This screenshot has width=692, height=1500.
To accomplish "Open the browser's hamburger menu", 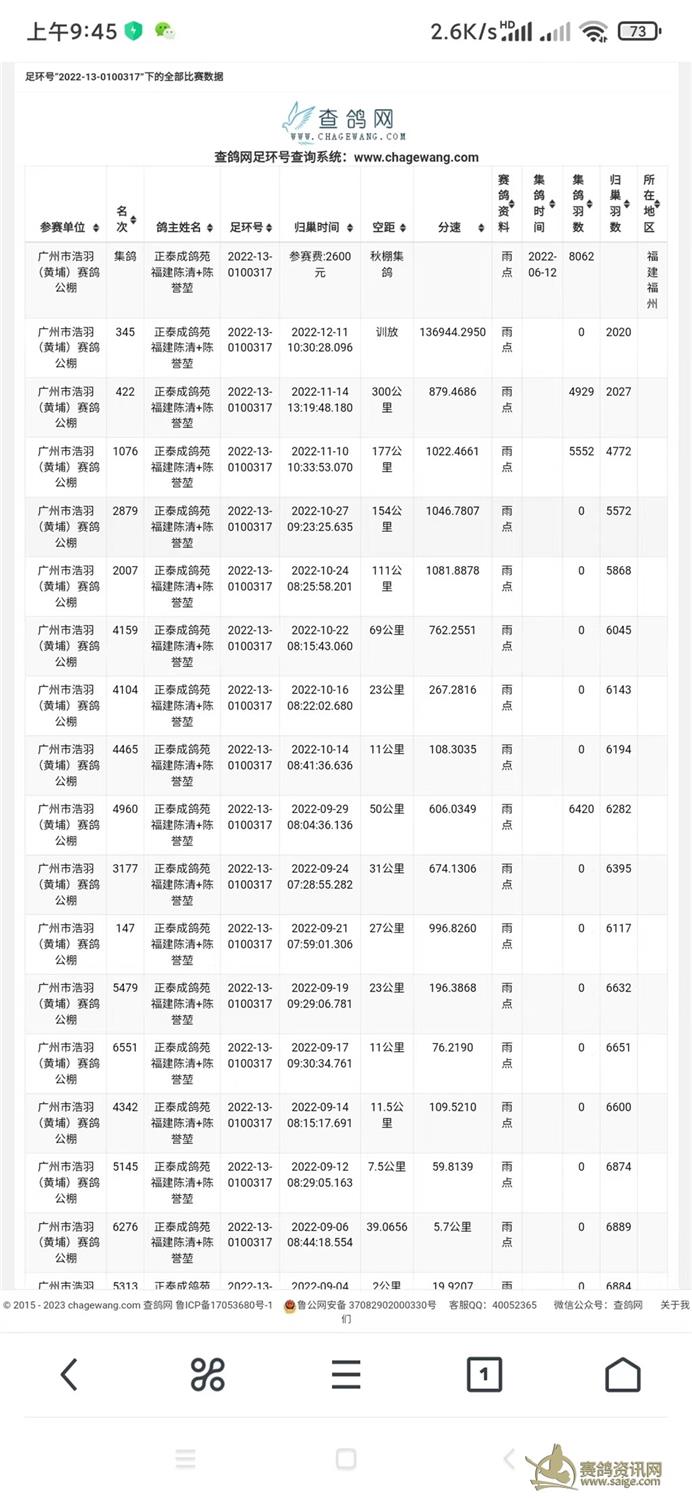I will 346,1374.
